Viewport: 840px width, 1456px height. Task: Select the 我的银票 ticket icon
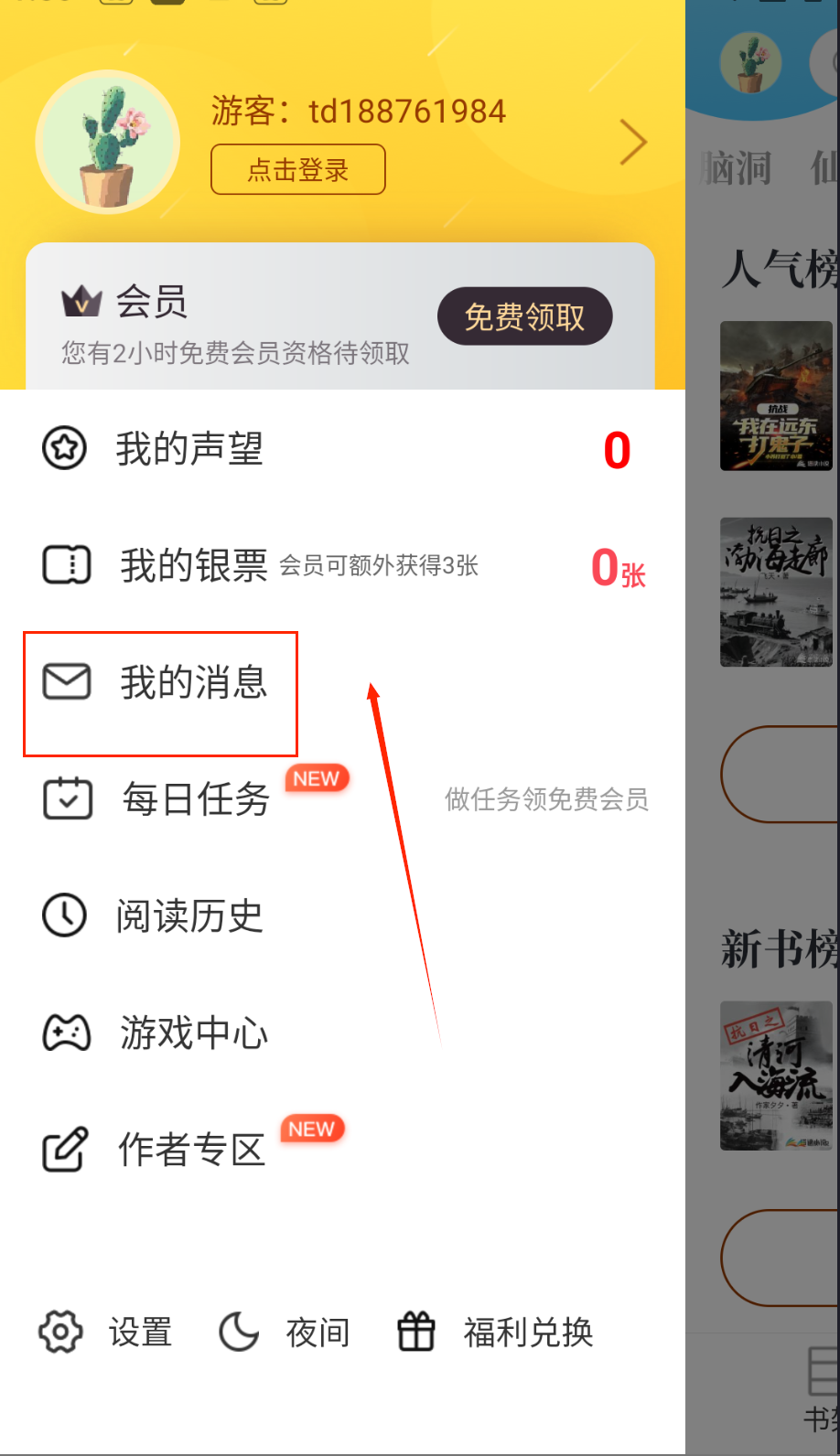point(64,564)
